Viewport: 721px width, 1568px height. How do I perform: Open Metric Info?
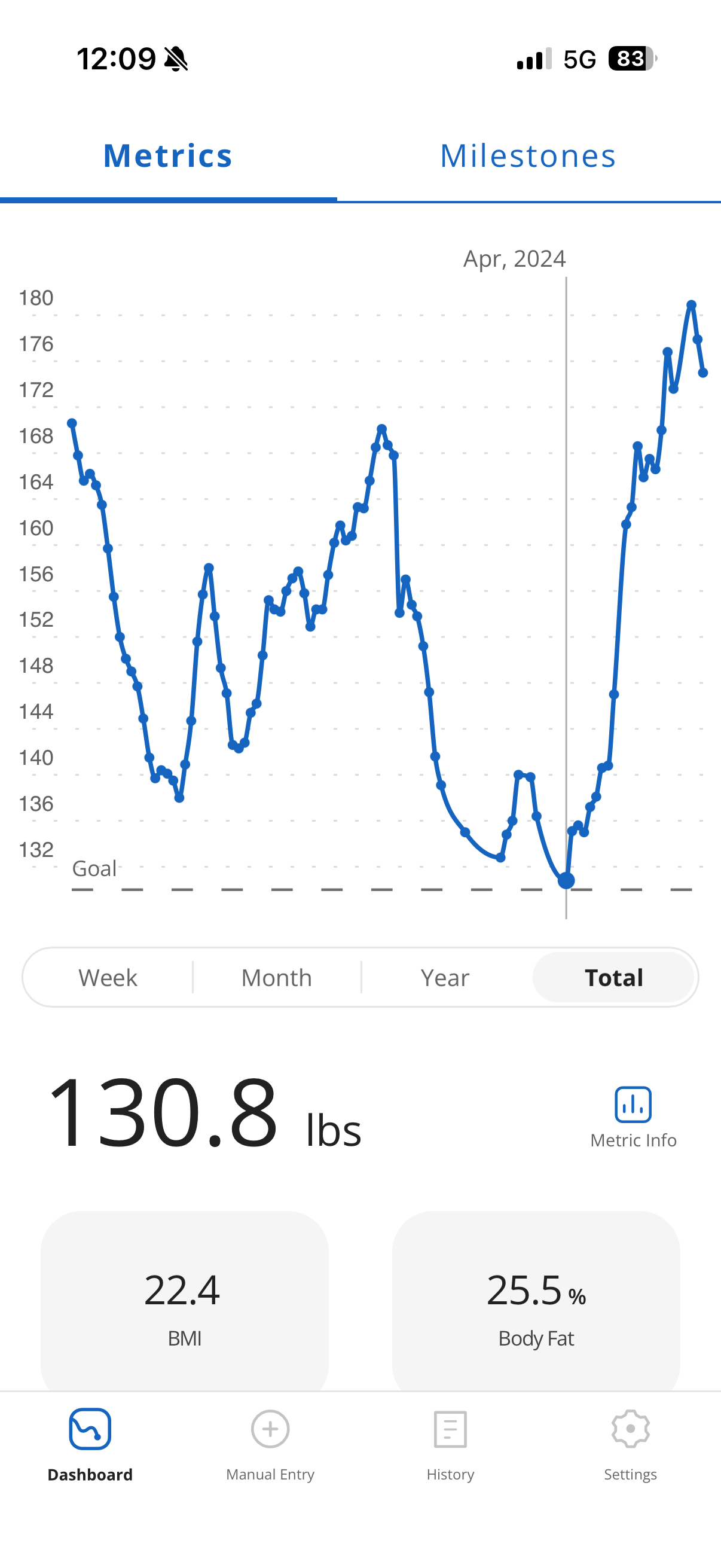(633, 1117)
